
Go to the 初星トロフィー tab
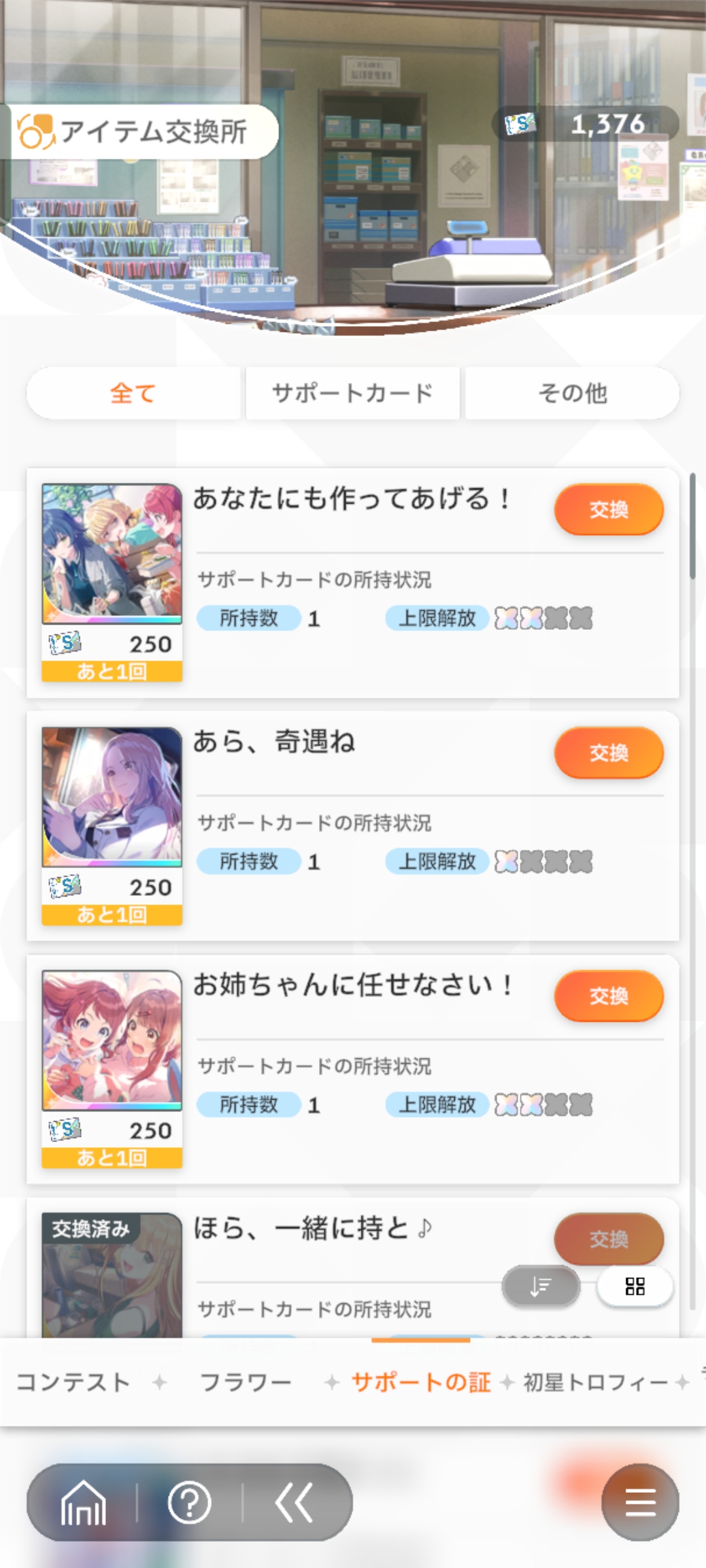595,1382
